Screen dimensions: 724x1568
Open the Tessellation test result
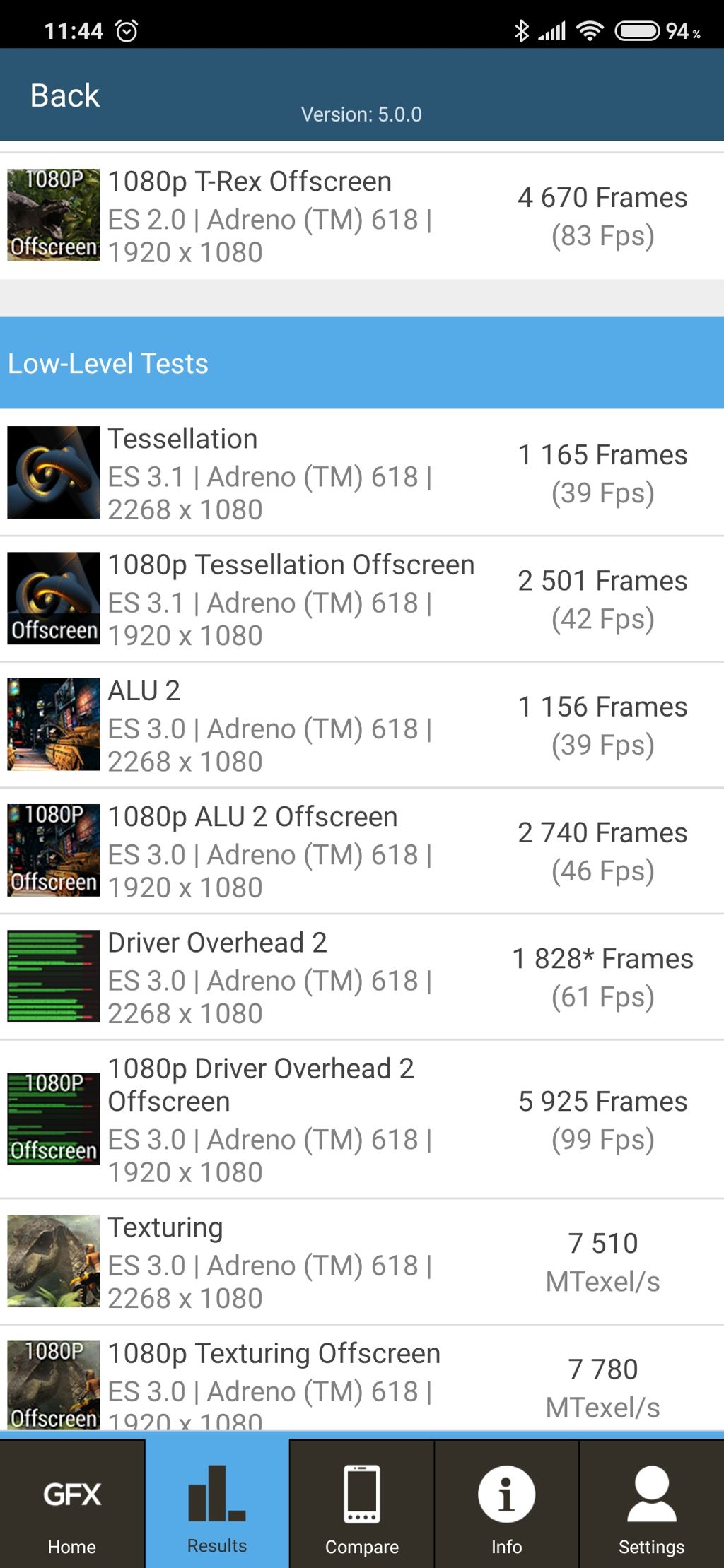pyautogui.click(x=362, y=473)
